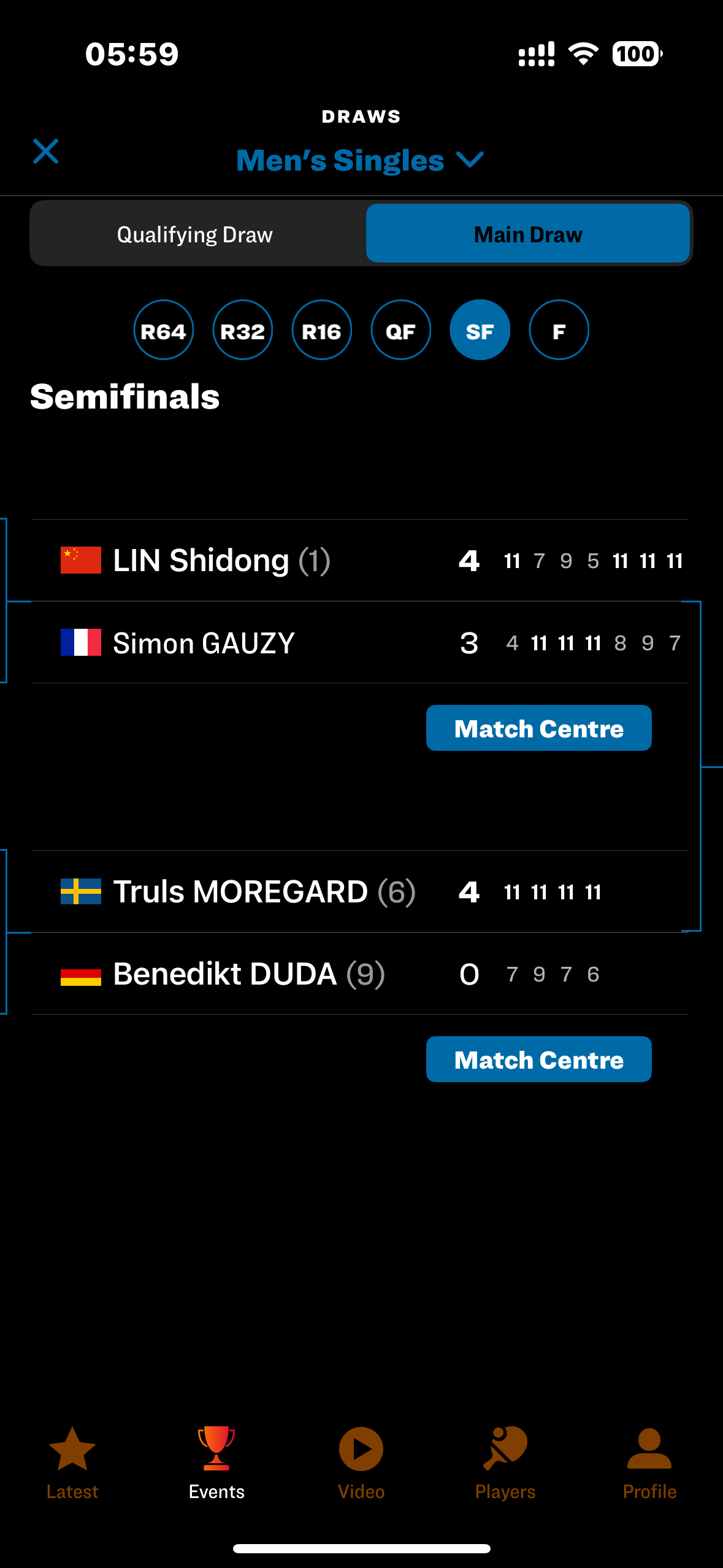The height and width of the screenshot is (1568, 723).
Task: Go to the Profile tab
Action: pyautogui.click(x=649, y=1463)
